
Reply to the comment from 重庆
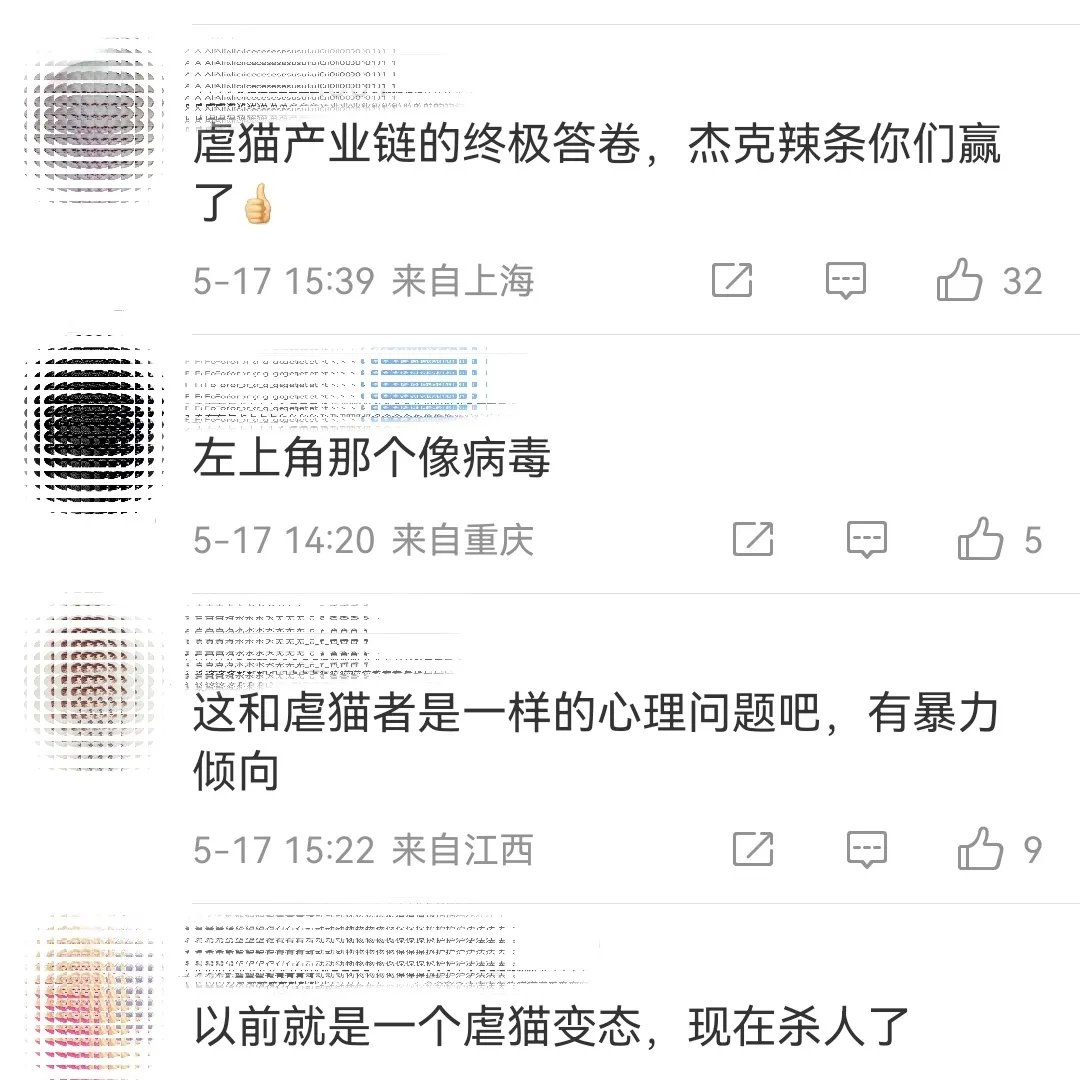pos(866,540)
